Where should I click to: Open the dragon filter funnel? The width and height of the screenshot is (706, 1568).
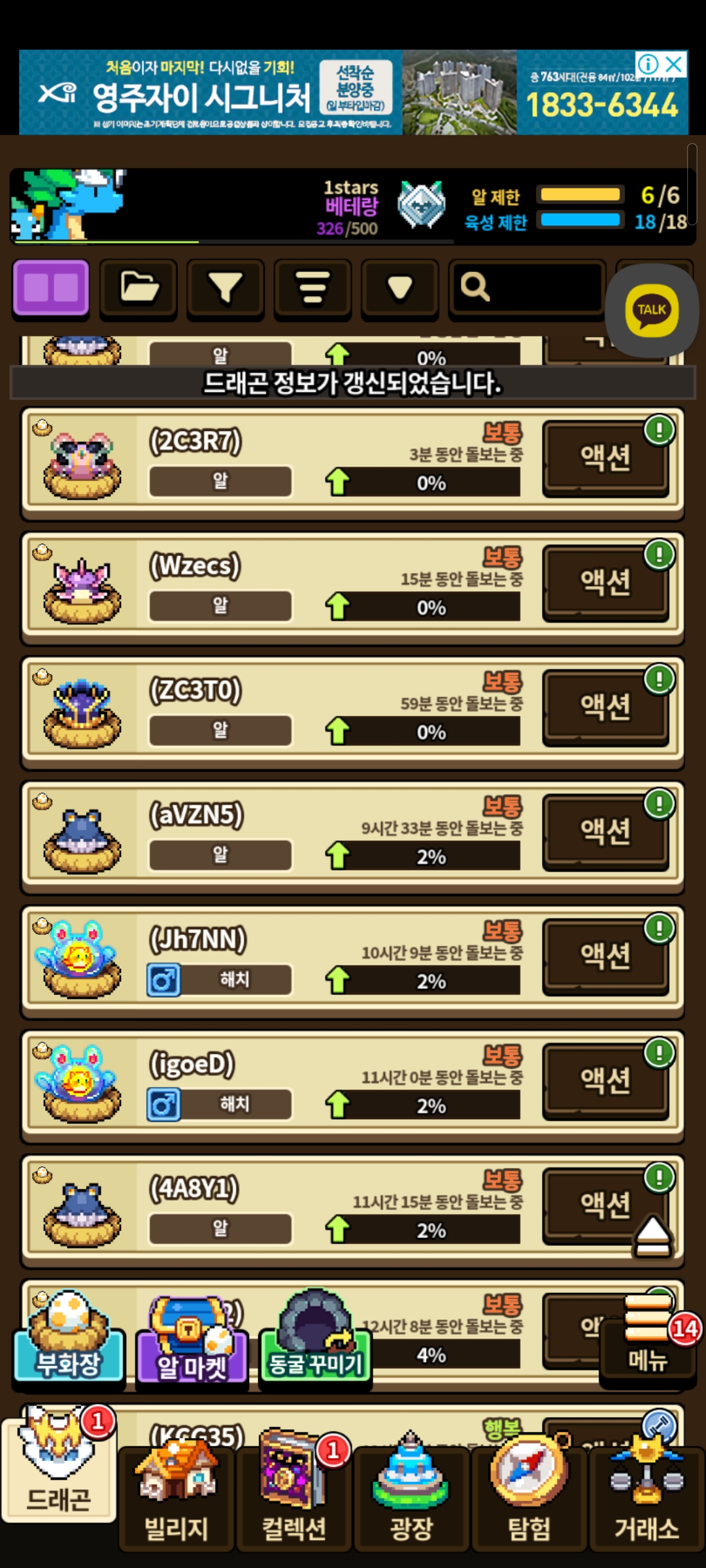pos(226,287)
